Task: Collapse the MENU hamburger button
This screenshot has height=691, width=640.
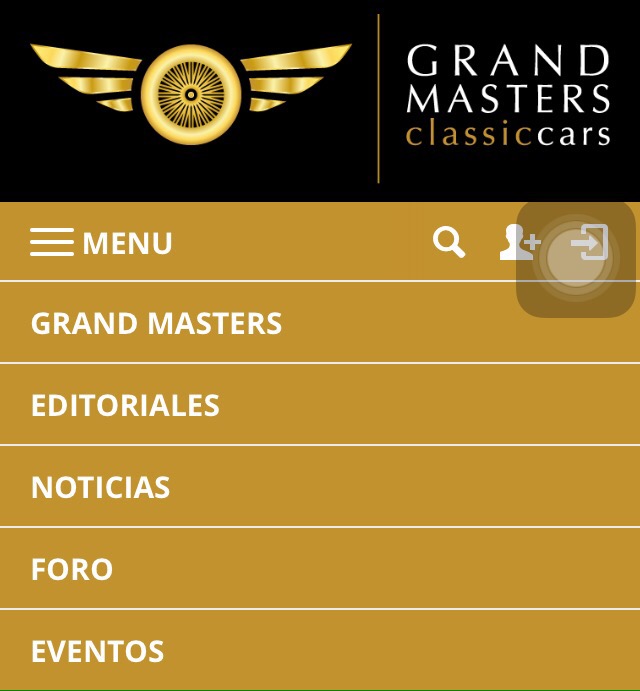Action: [100, 243]
